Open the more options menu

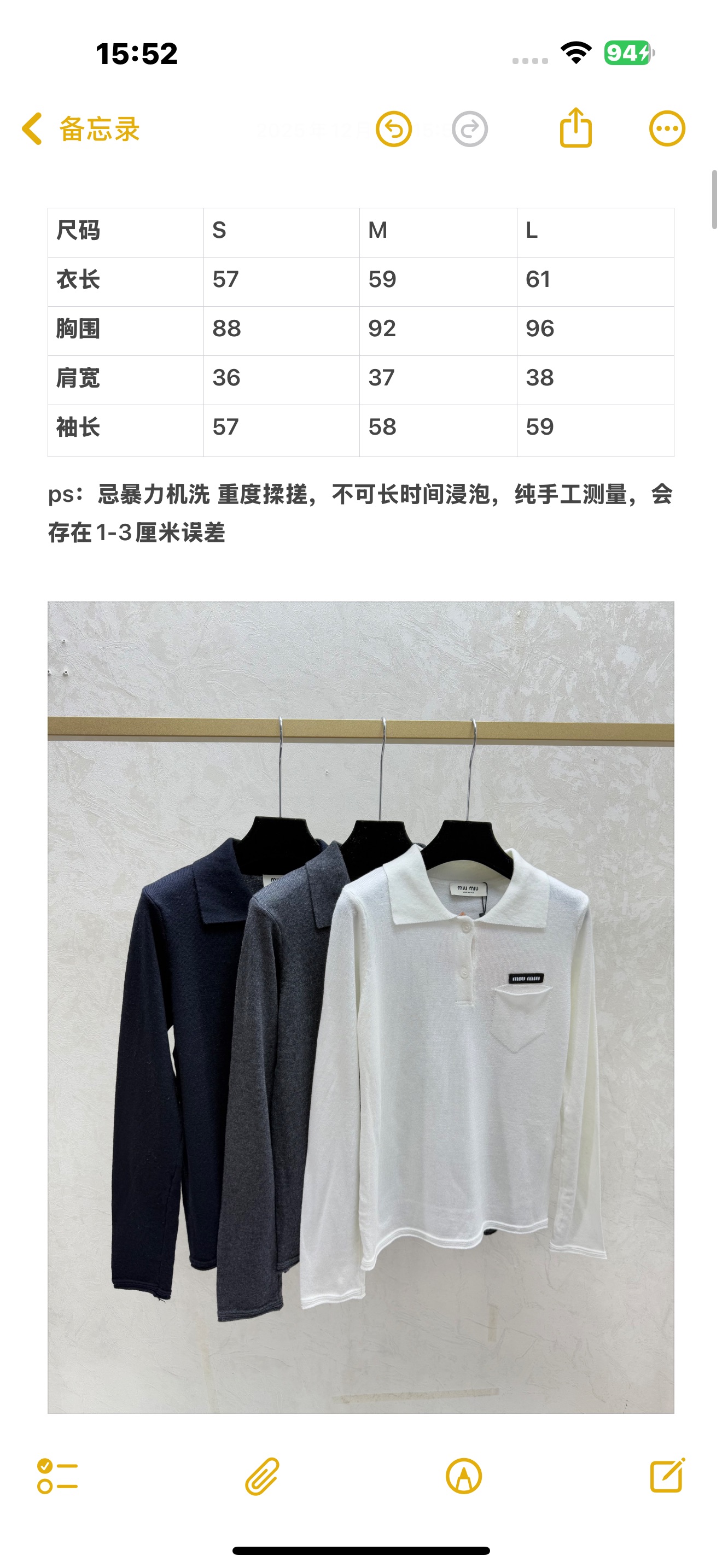click(667, 129)
